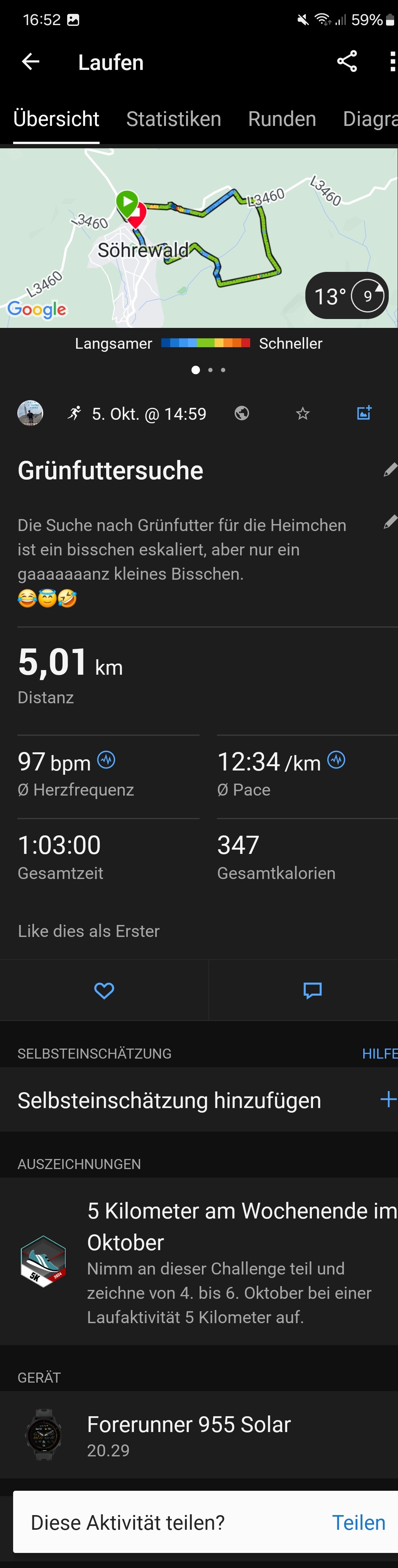Switch to the Statistiken tab
Screen dimensions: 398x1568
click(173, 119)
